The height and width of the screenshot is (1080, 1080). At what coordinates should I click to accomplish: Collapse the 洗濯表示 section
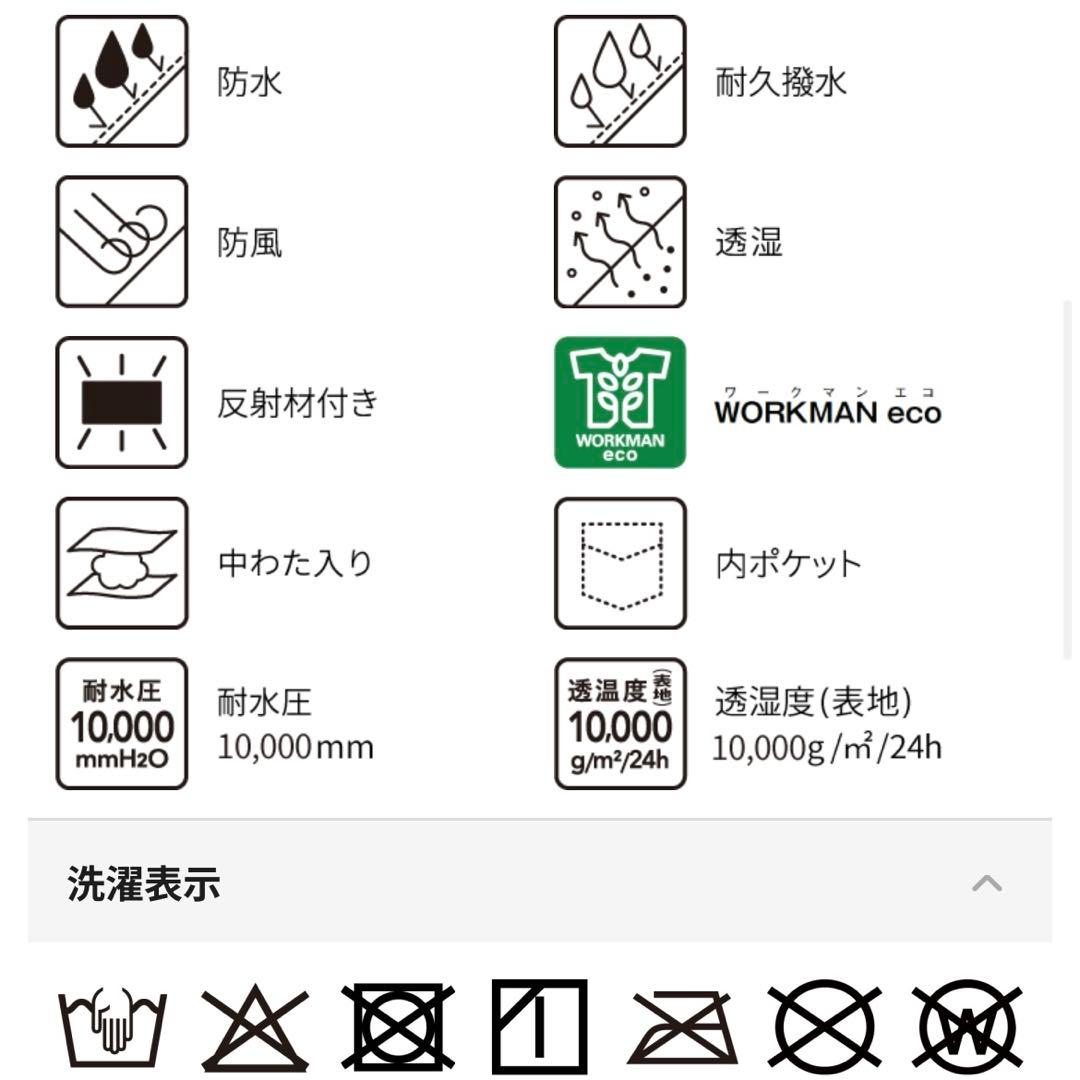pyautogui.click(x=986, y=884)
